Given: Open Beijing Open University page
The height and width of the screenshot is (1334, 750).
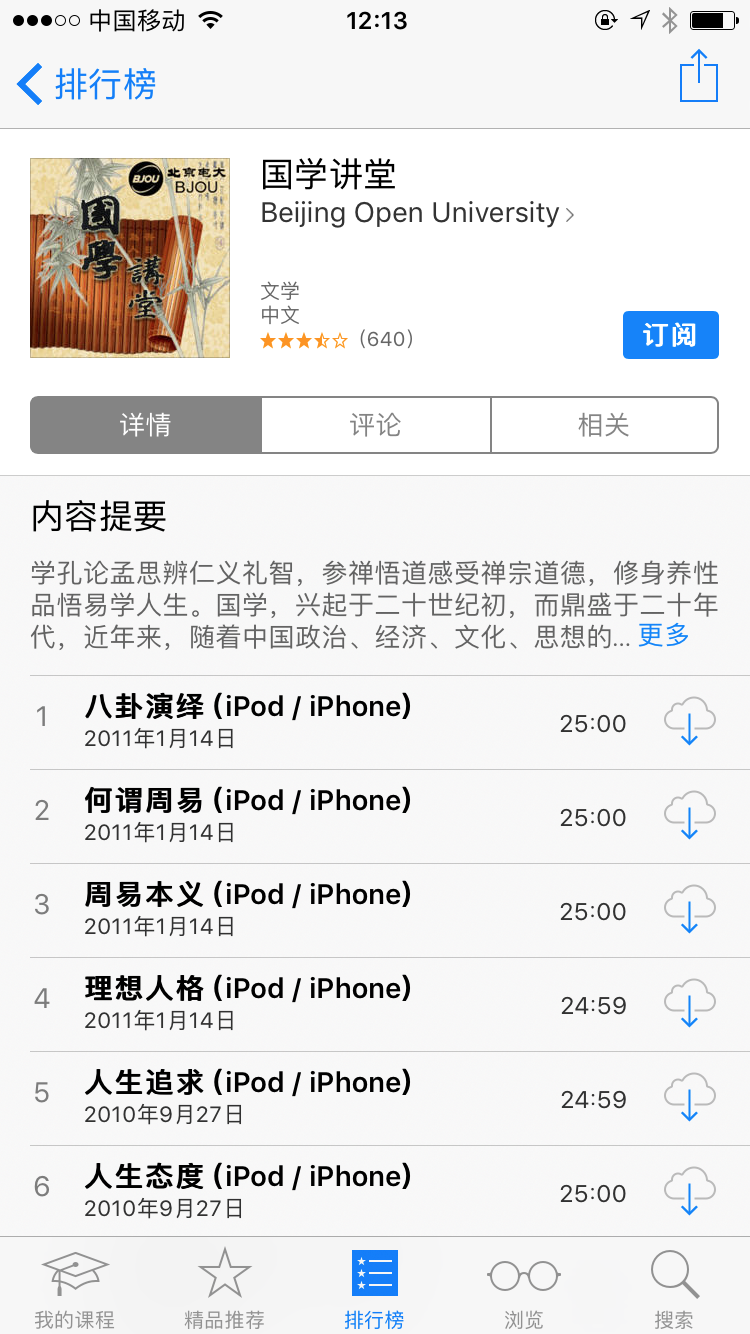Looking at the screenshot, I should coord(416,213).
